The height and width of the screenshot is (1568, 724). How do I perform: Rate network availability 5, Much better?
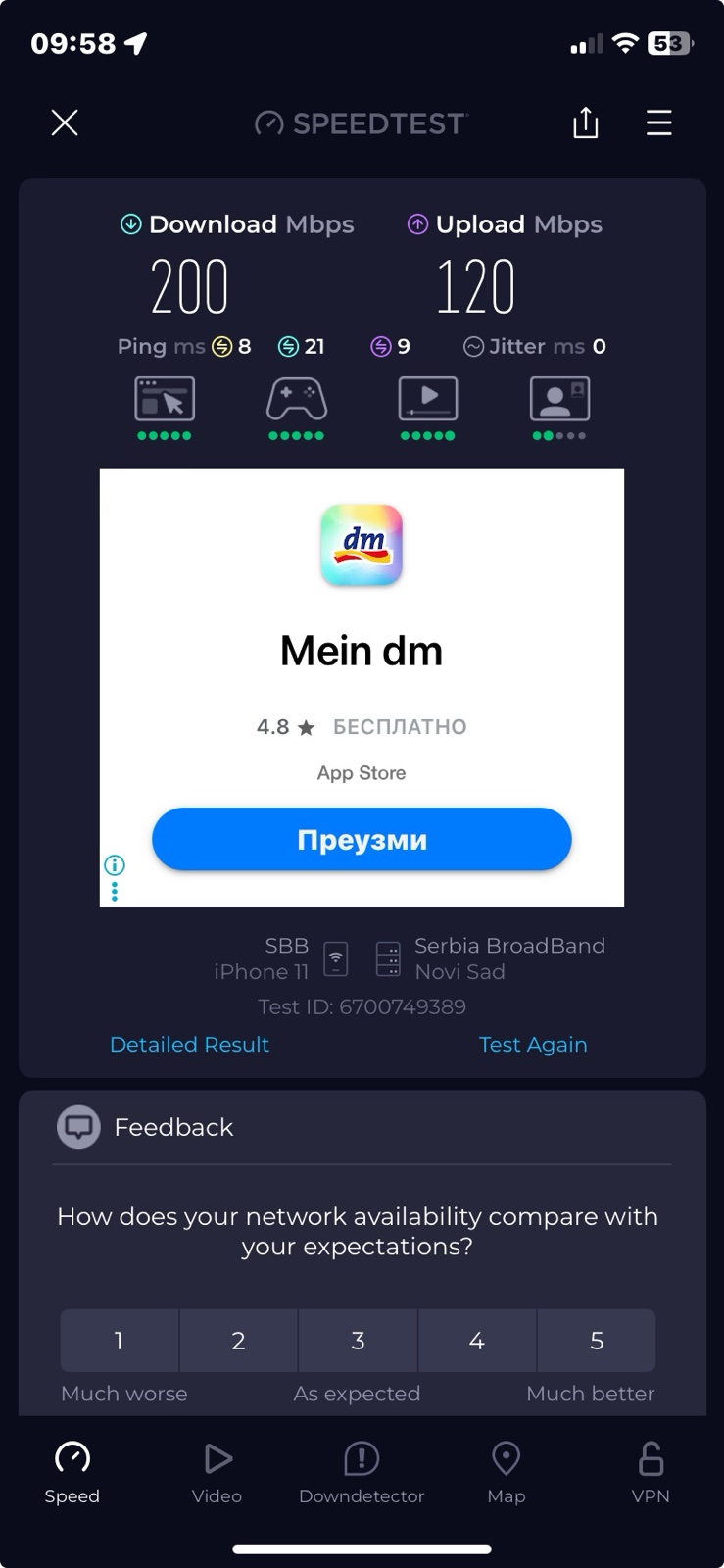click(596, 1341)
